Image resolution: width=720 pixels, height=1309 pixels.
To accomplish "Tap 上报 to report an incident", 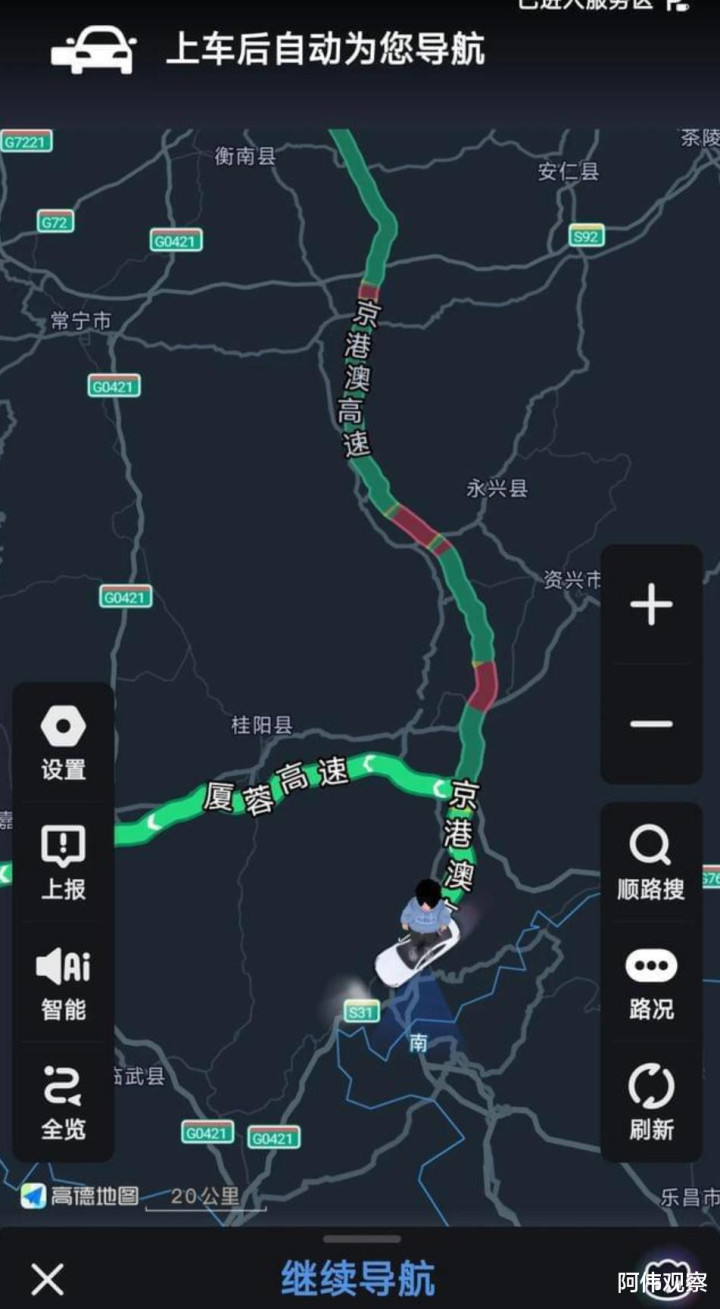I will 63,862.
